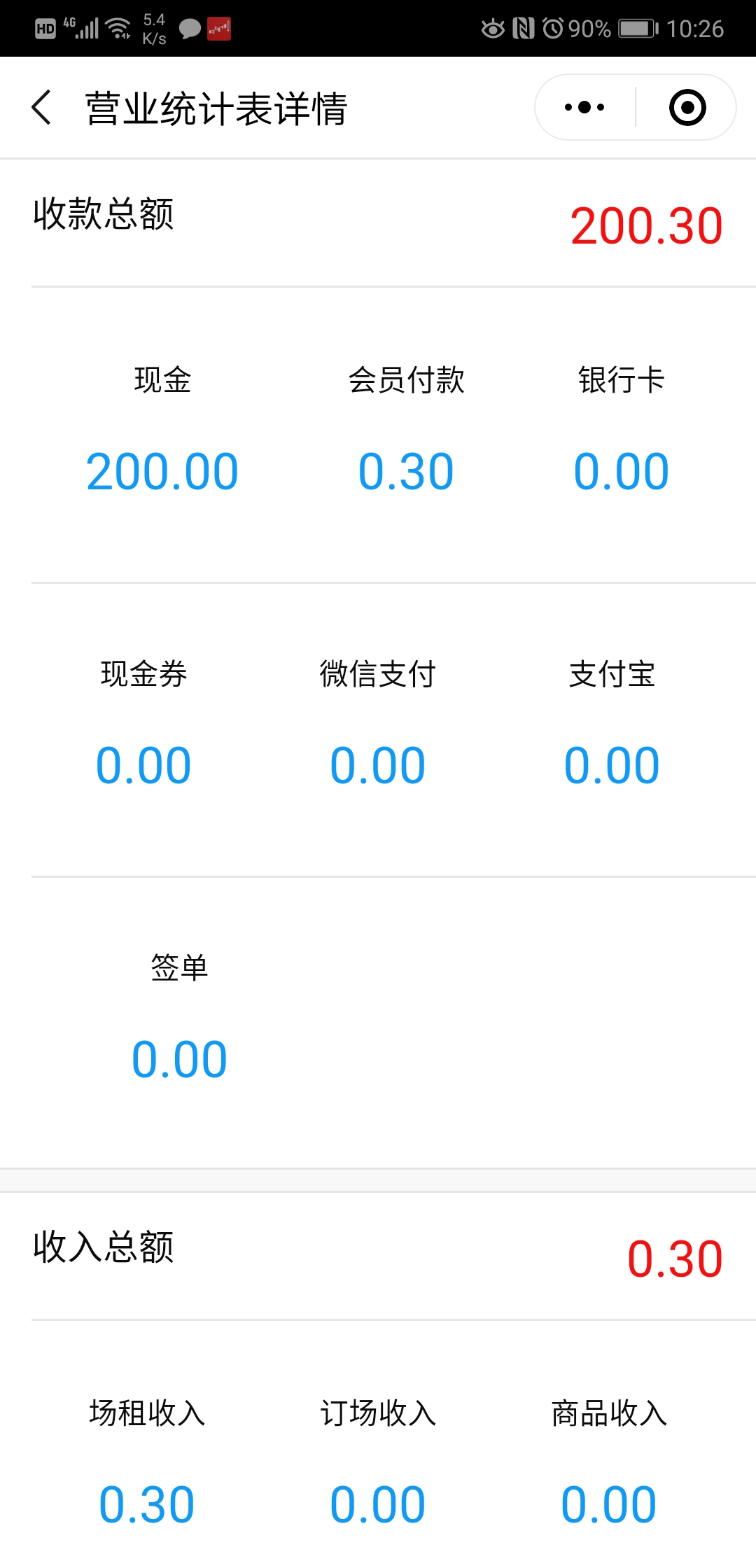Open the mini program more options menu
Viewport: 756px width, 1568px height.
(584, 108)
